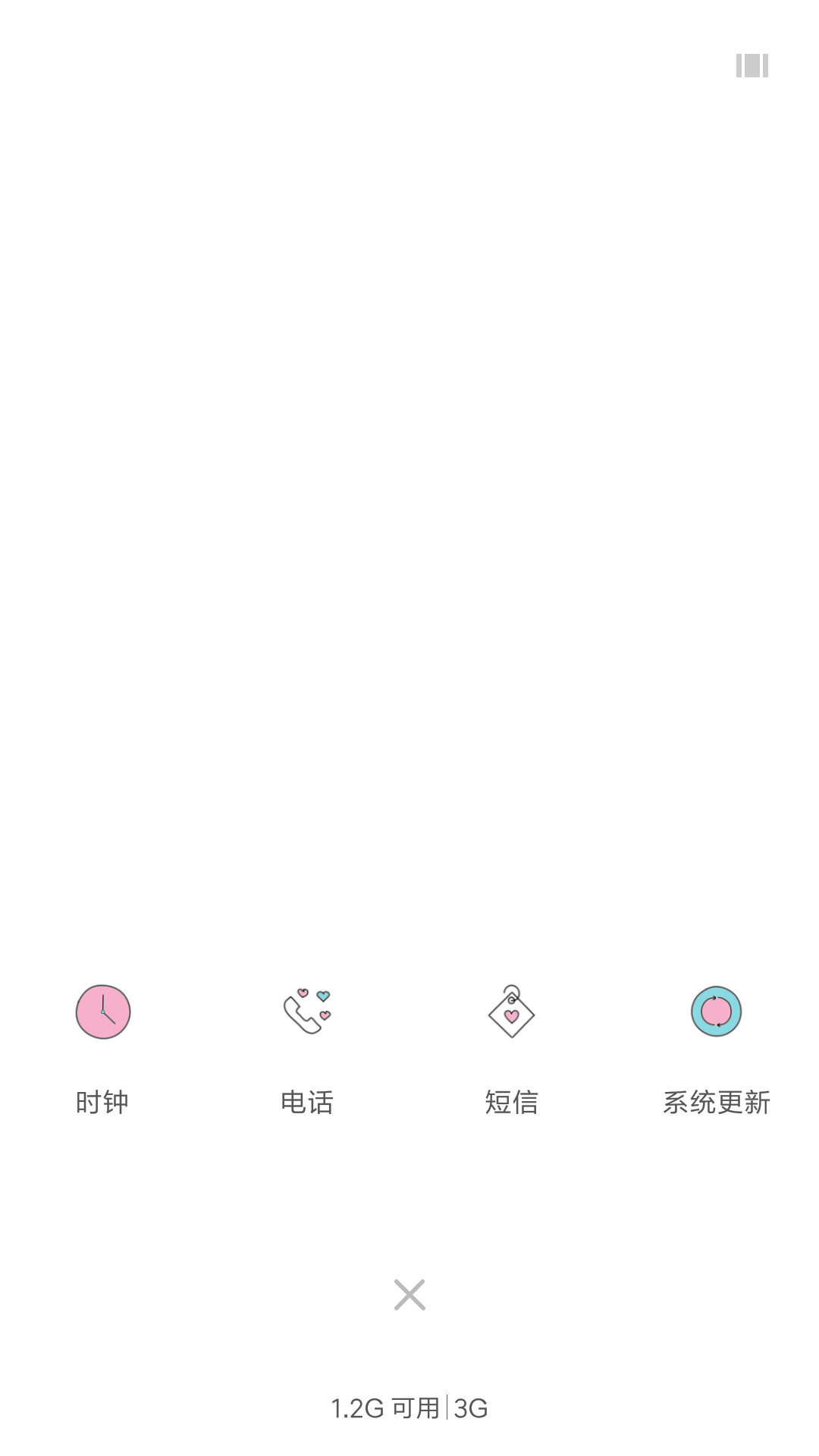Switch recent apps view layout icon
The width and height of the screenshot is (819, 1456).
752,65
